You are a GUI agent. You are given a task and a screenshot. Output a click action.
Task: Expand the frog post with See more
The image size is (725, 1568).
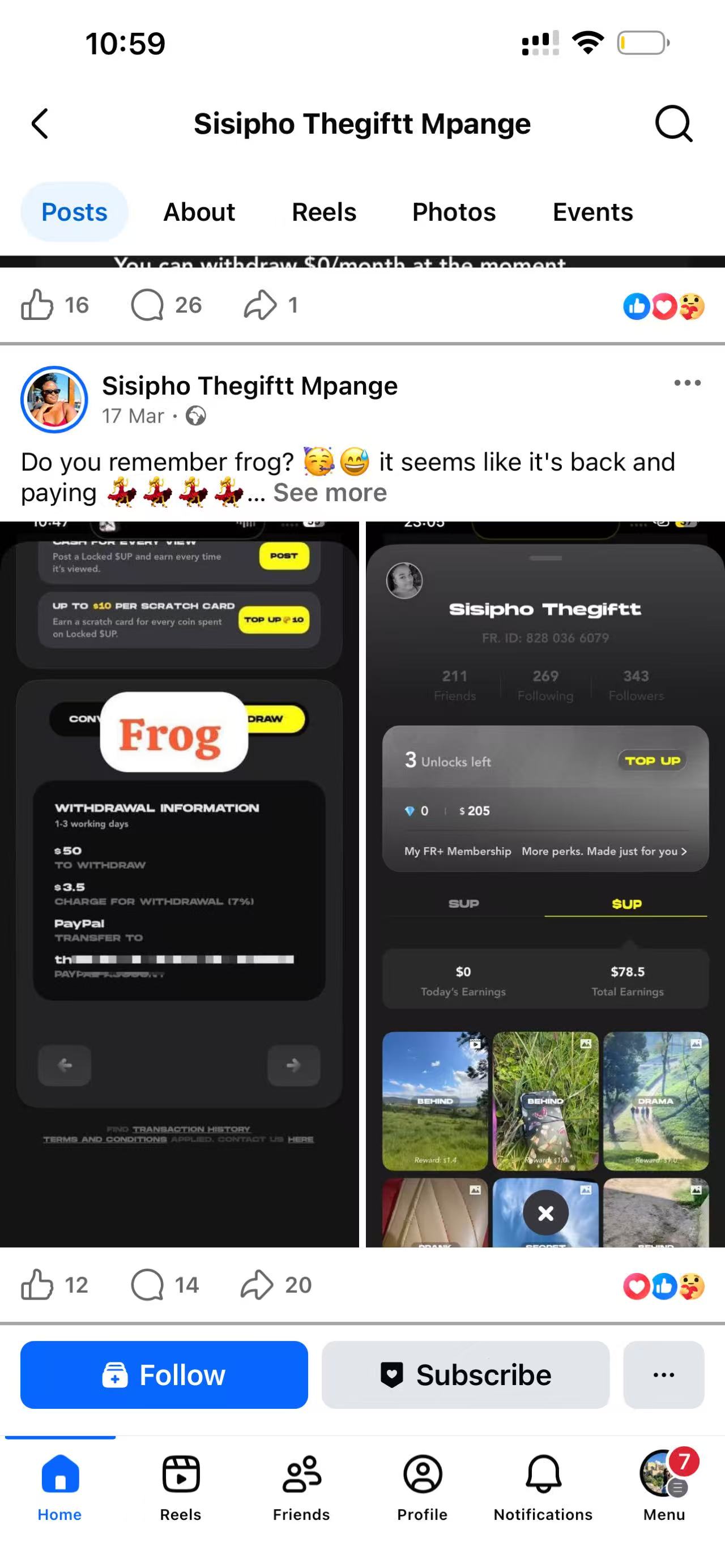tap(329, 493)
